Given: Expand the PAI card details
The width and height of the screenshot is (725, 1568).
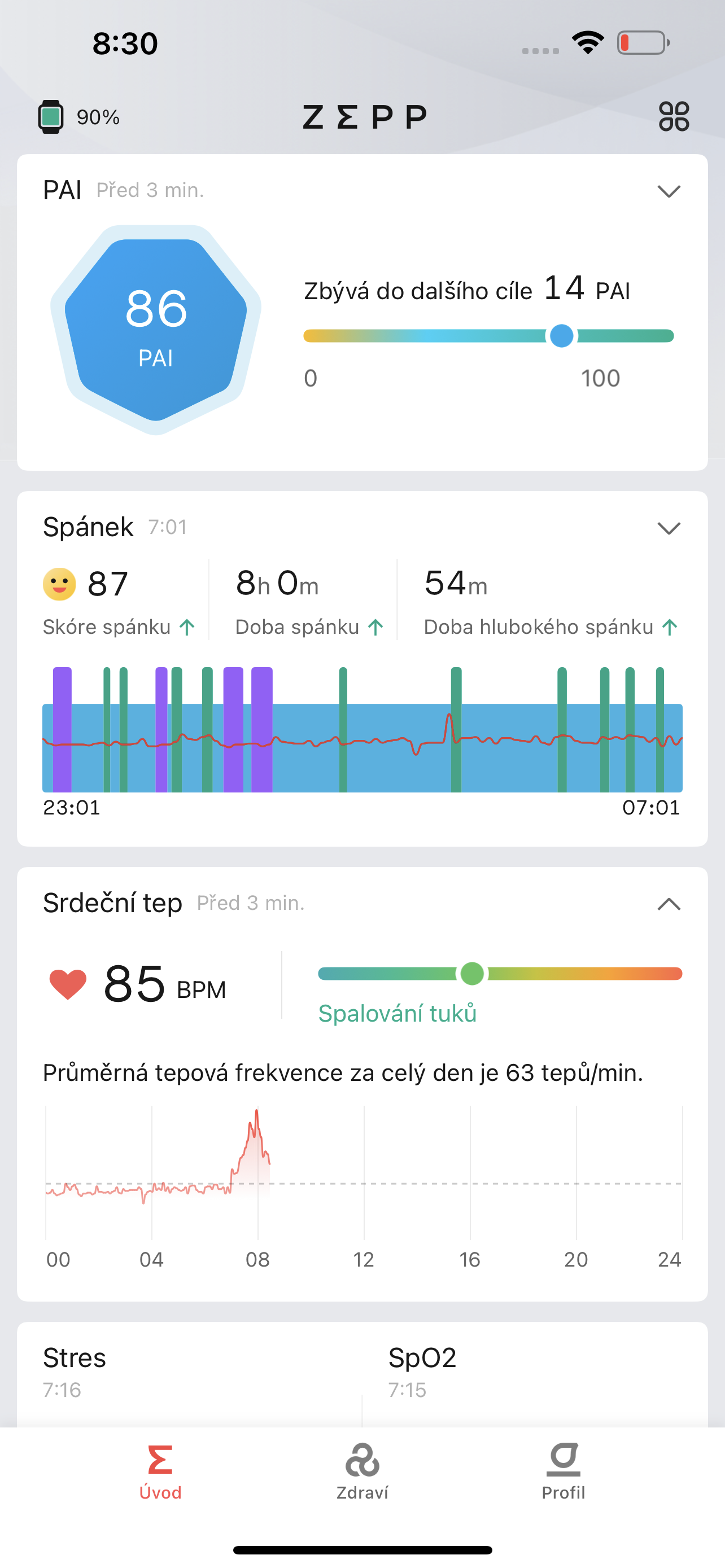Looking at the screenshot, I should click(x=669, y=191).
